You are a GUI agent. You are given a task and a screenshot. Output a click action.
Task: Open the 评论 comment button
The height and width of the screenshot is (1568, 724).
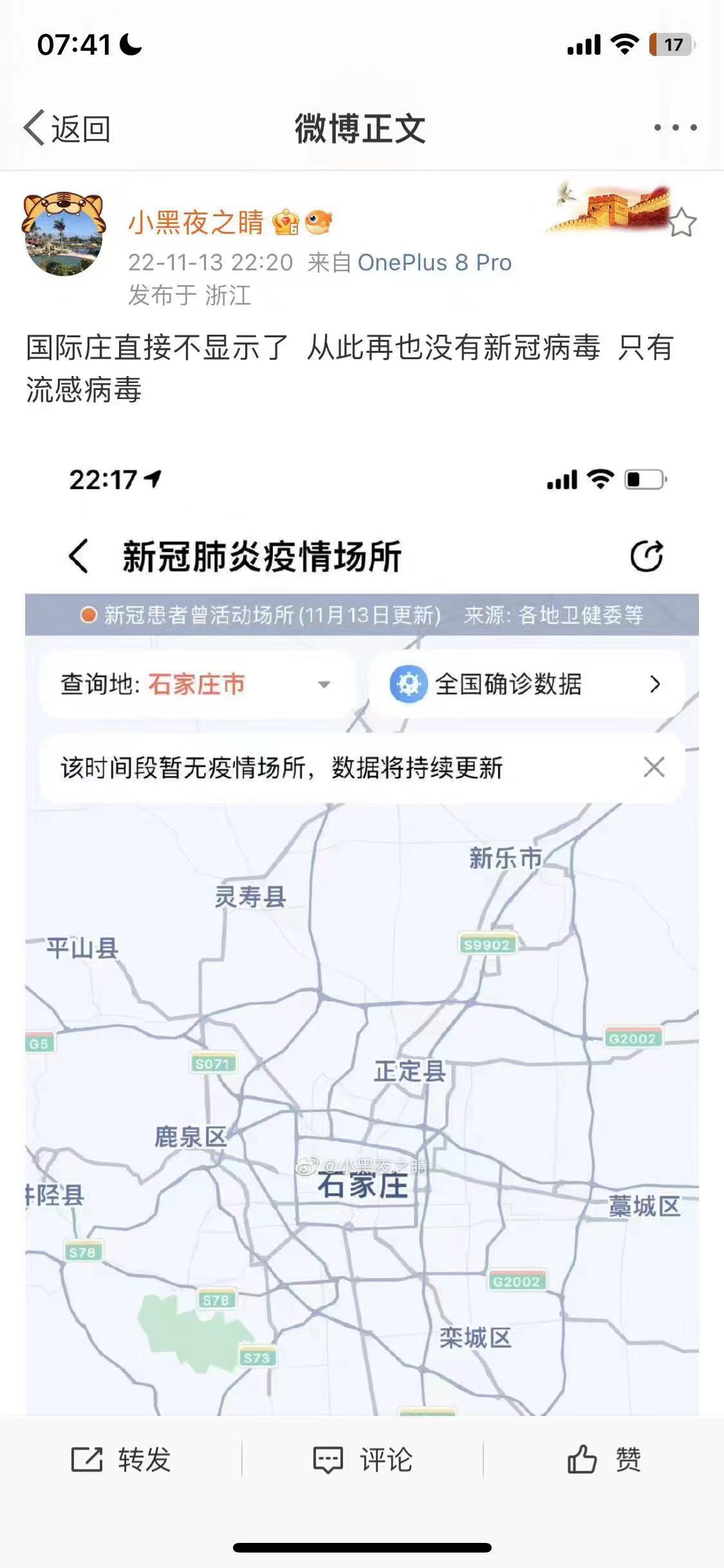point(362,1459)
